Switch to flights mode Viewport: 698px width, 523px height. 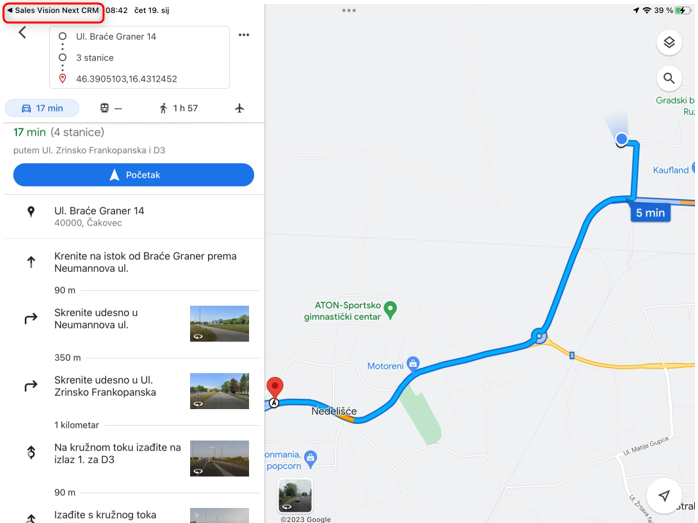pos(239,108)
